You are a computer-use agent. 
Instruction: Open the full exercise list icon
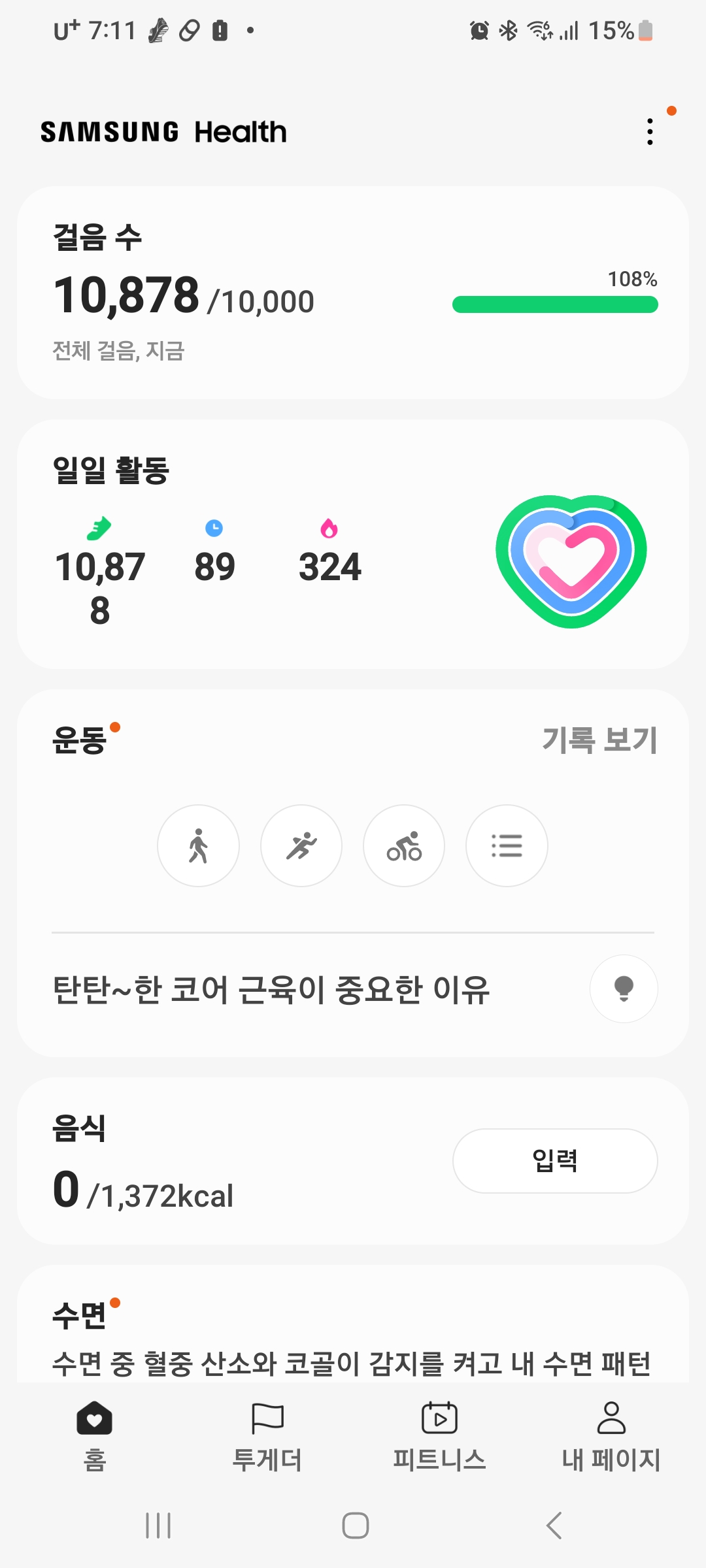(x=507, y=845)
